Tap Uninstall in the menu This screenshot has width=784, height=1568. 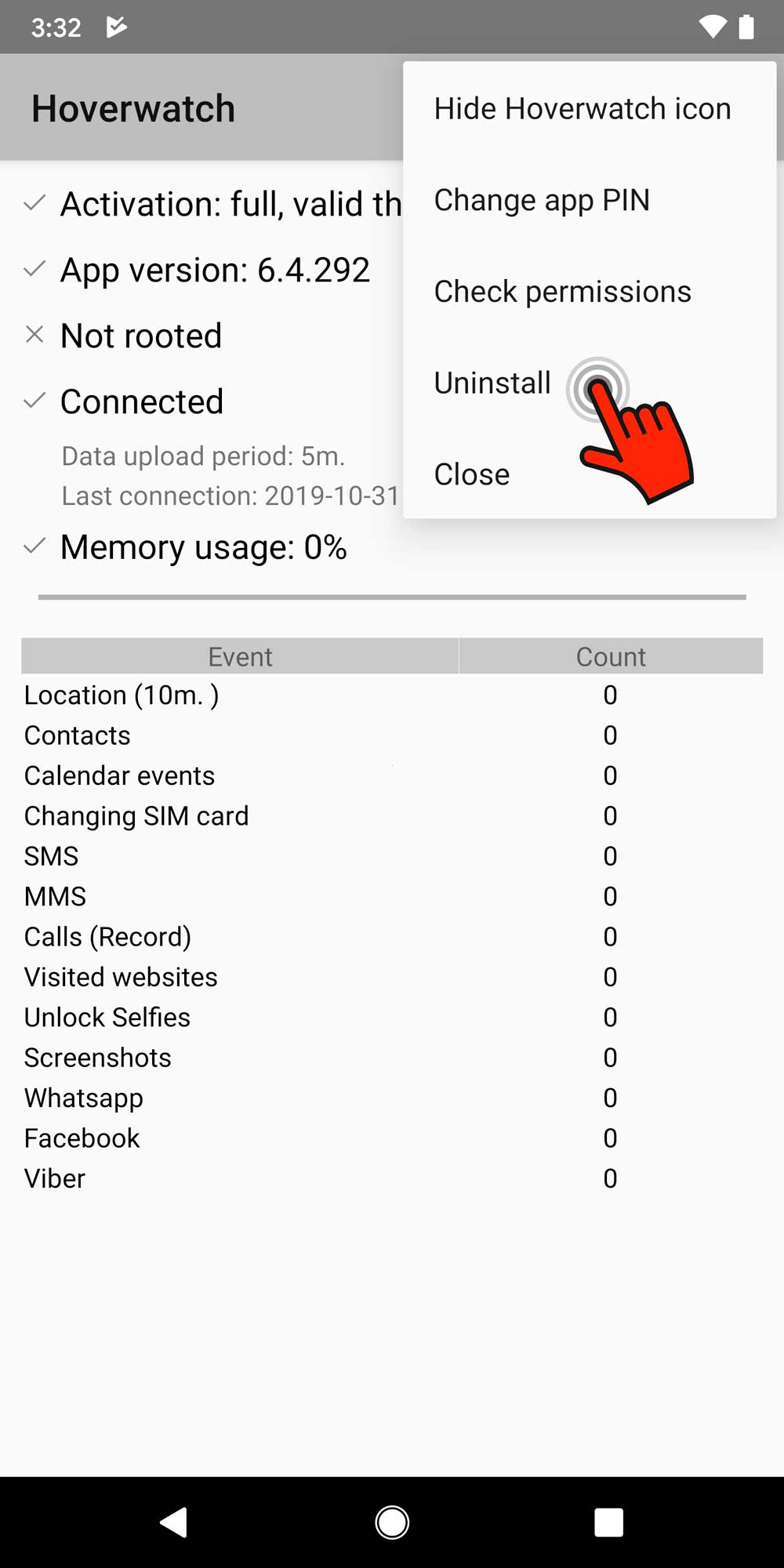(590, 383)
